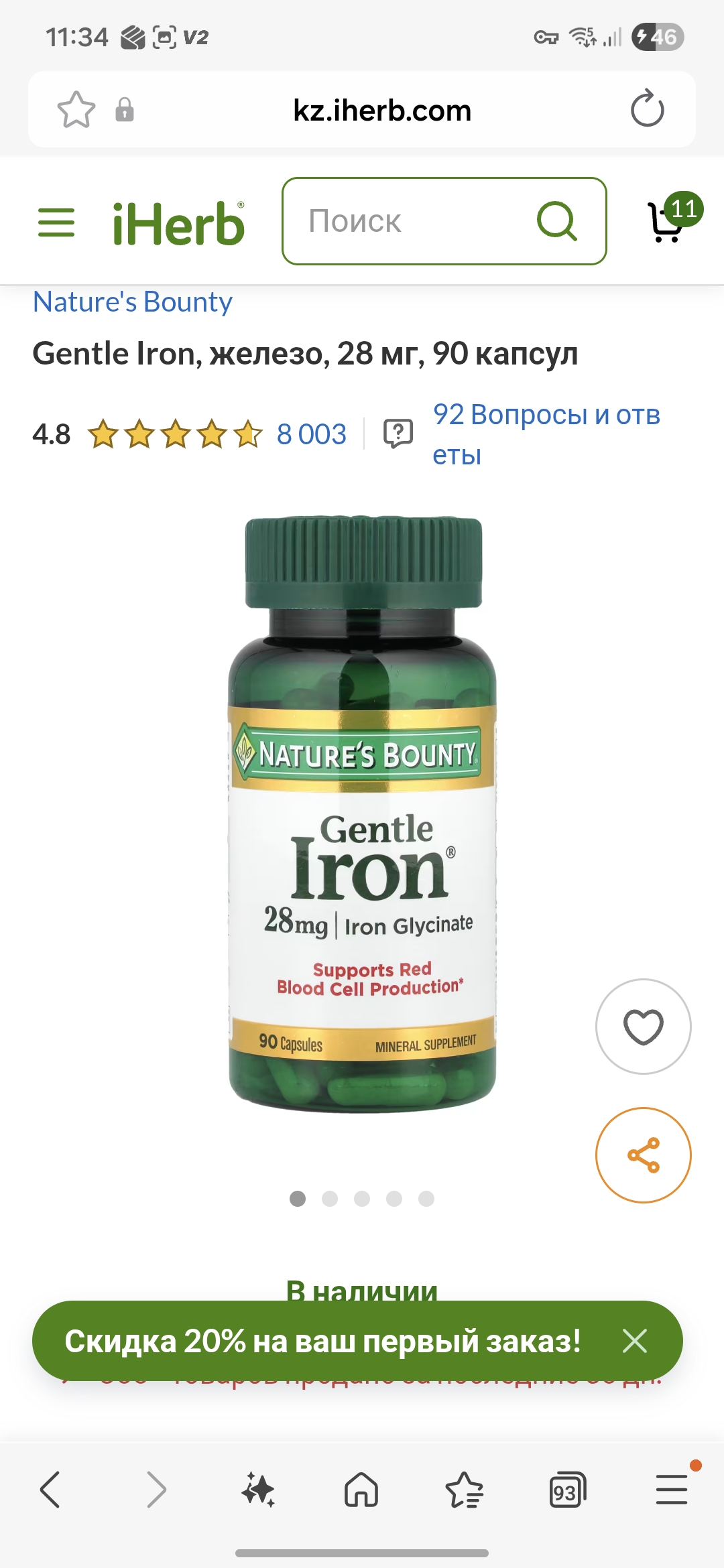This screenshot has width=724, height=1568.
Task: Add Gentle Iron to the wishlist
Action: [643, 1027]
